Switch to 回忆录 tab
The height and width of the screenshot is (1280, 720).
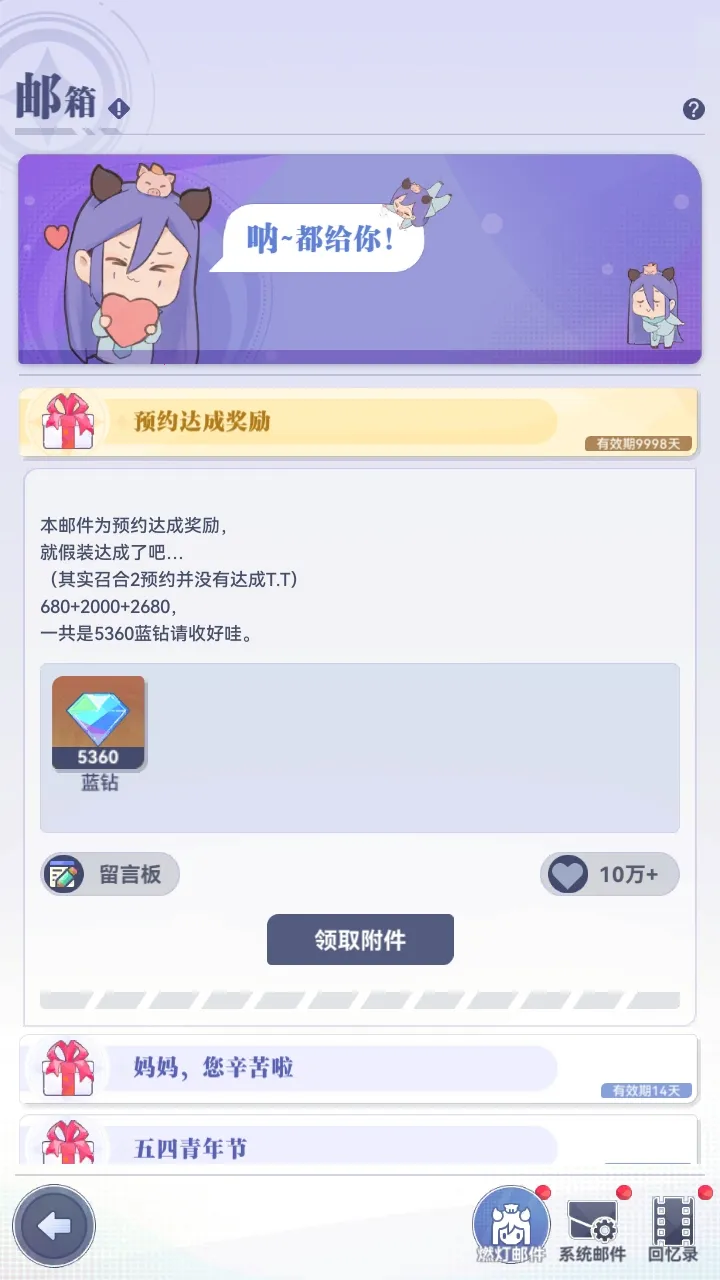[673, 1227]
